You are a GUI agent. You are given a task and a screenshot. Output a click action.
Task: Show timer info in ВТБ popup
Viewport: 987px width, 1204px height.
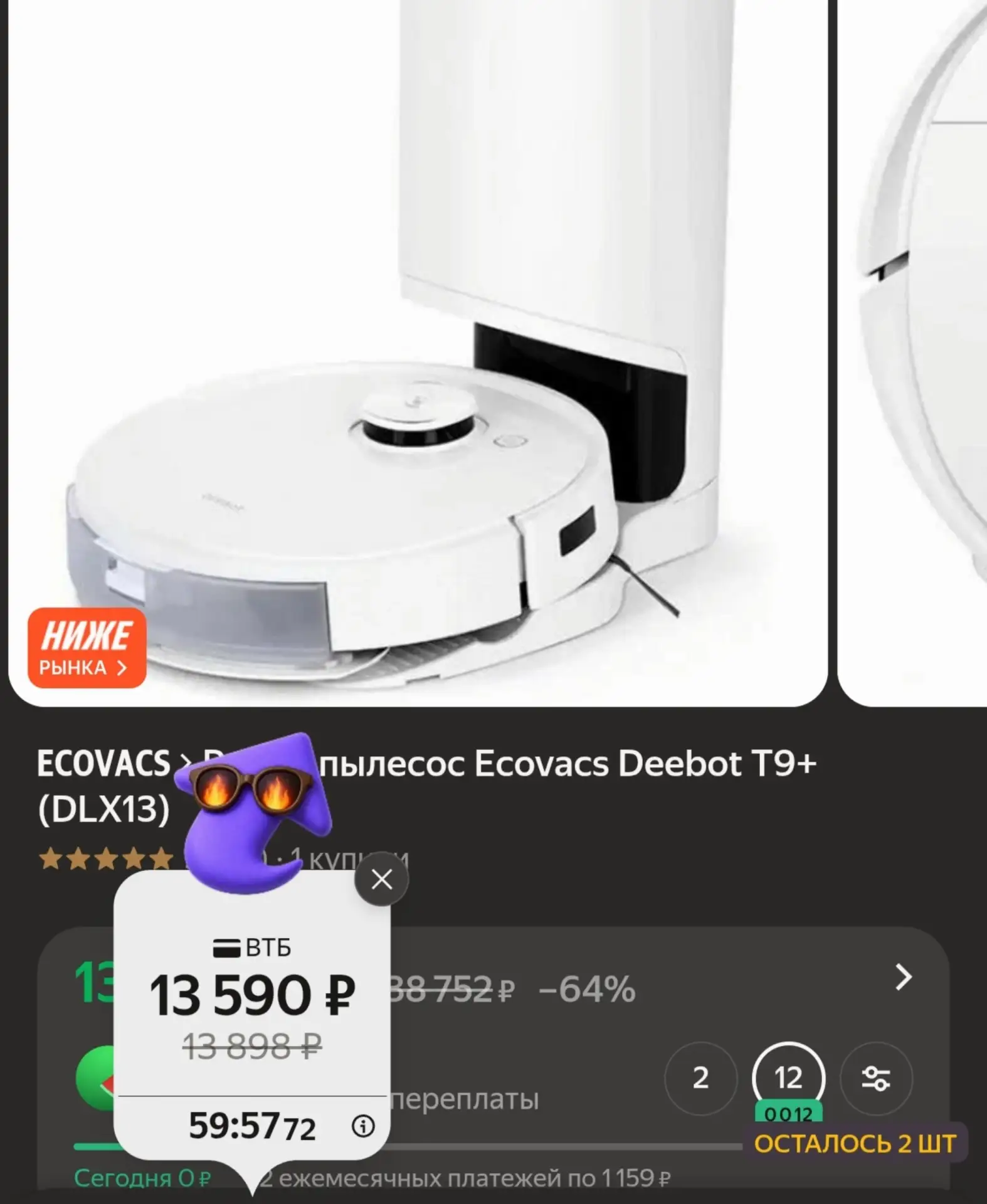tap(363, 1126)
